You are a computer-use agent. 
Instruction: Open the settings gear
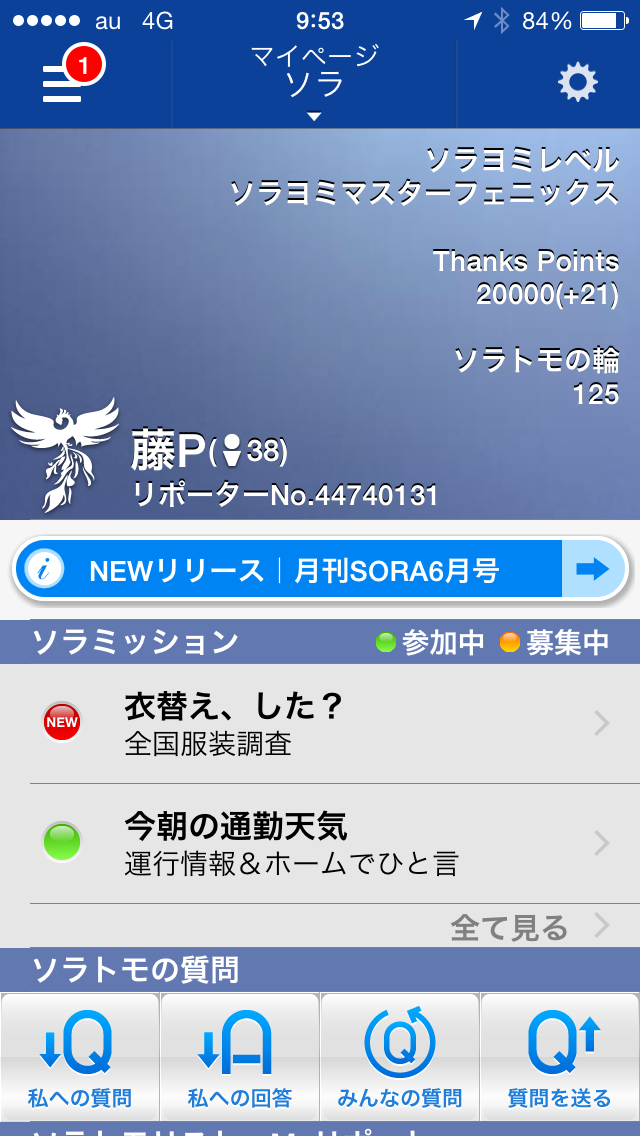pyautogui.click(x=577, y=83)
